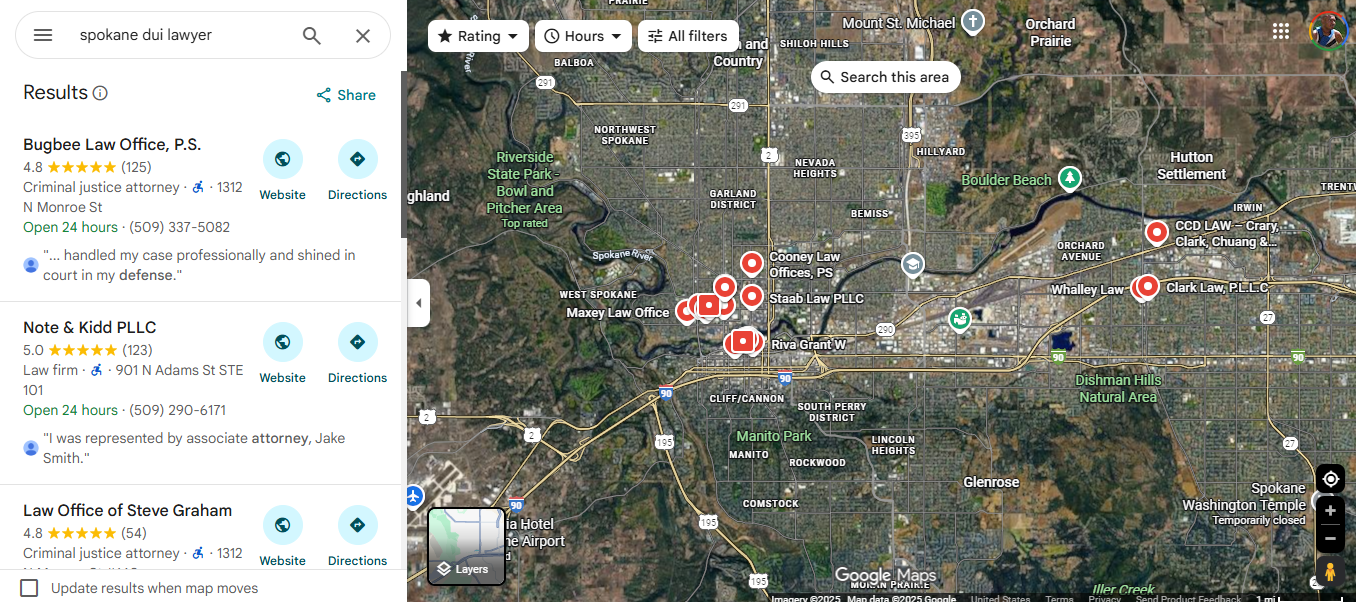Viewport: 1356px width, 602px height.
Task: Clear the search query
Action: click(363, 36)
